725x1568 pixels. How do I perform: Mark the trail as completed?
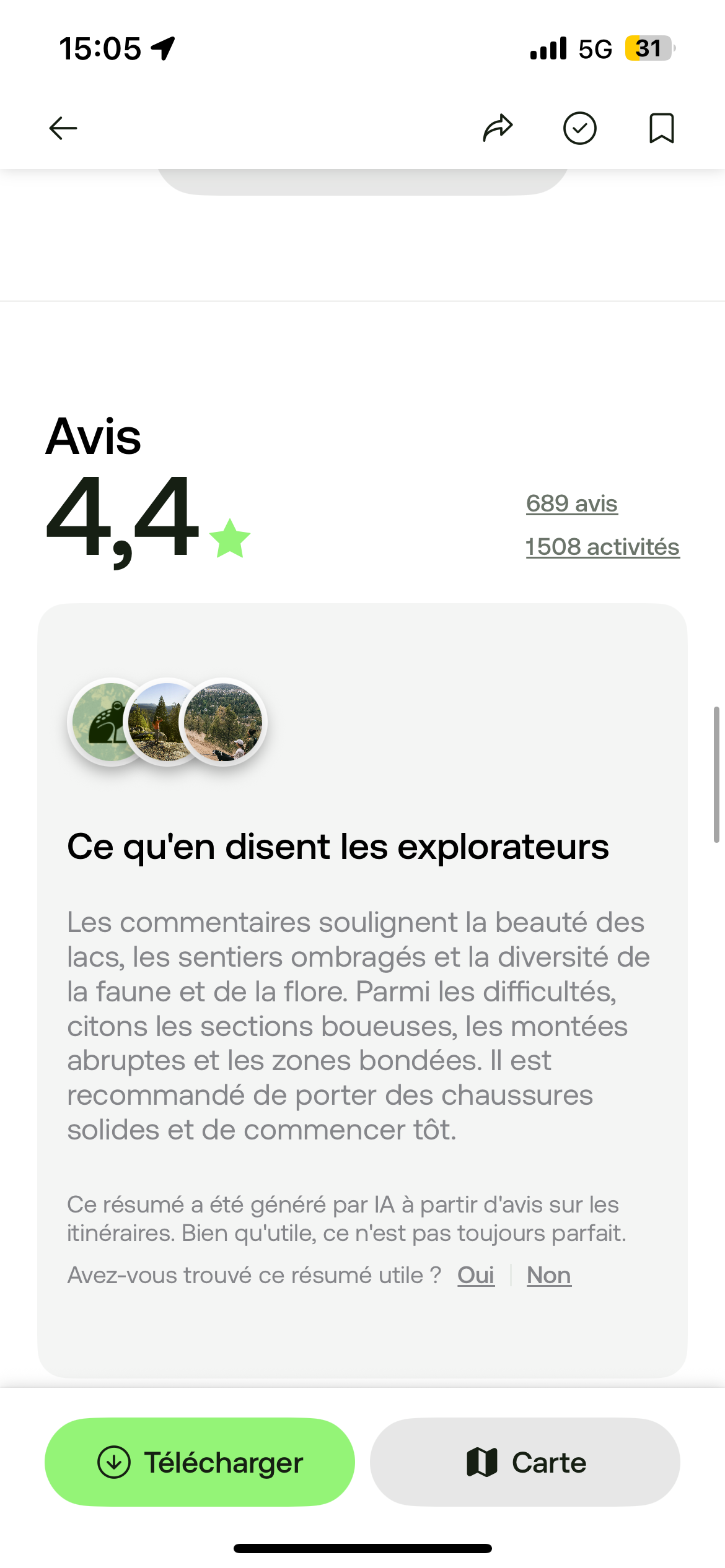[579, 128]
